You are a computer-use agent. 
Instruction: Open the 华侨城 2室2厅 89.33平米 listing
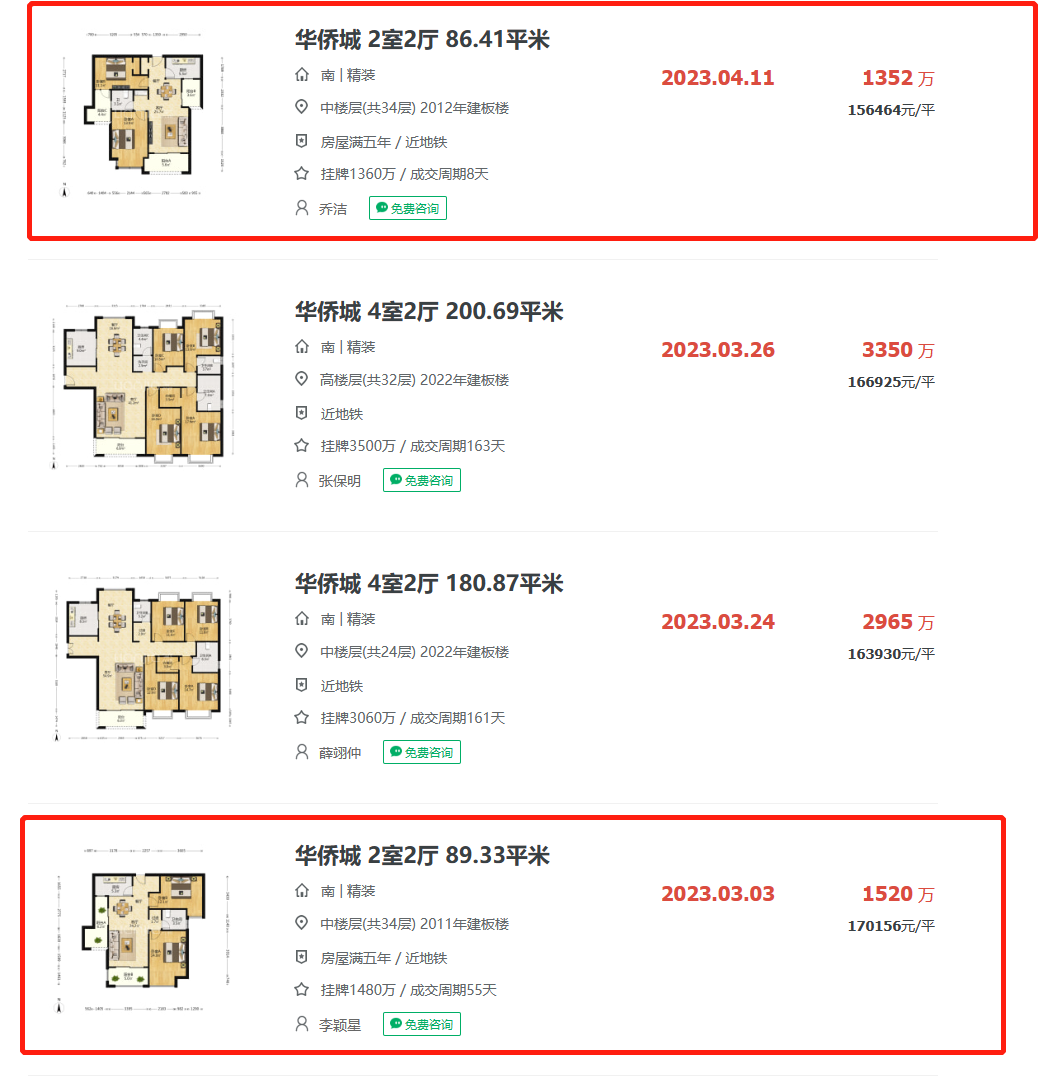tap(422, 856)
